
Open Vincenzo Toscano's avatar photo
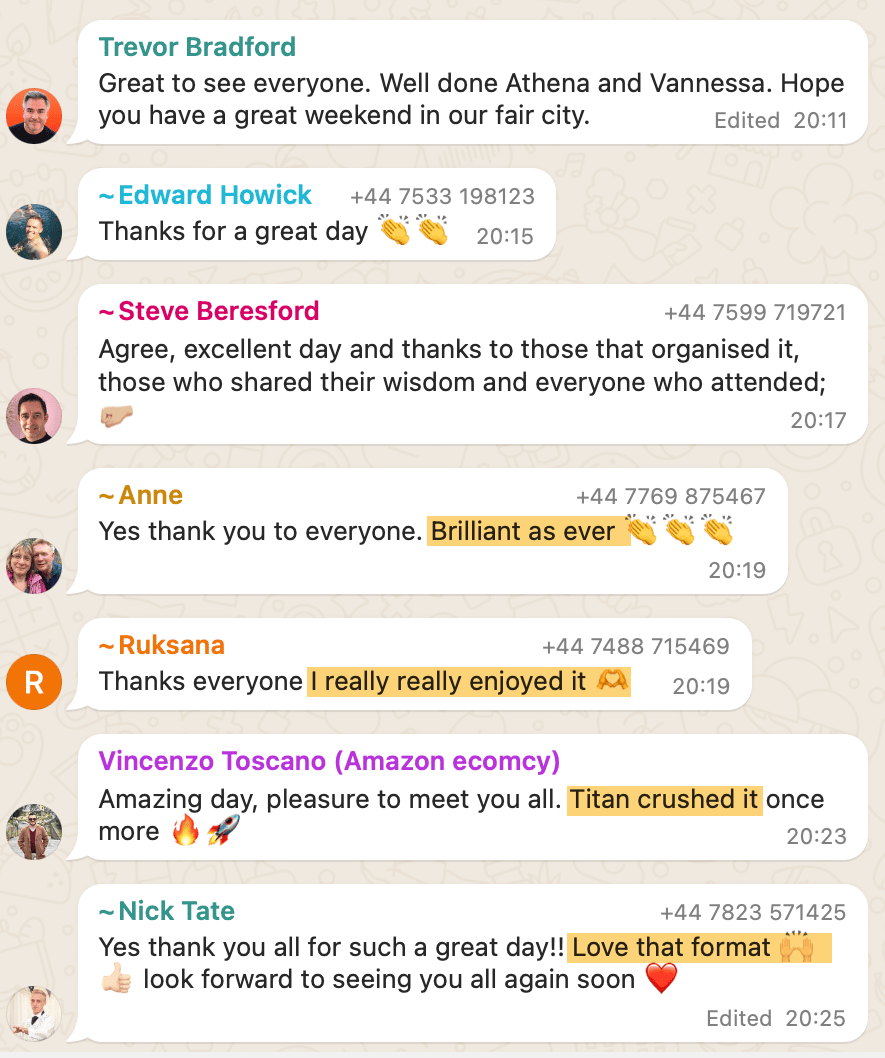34,832
